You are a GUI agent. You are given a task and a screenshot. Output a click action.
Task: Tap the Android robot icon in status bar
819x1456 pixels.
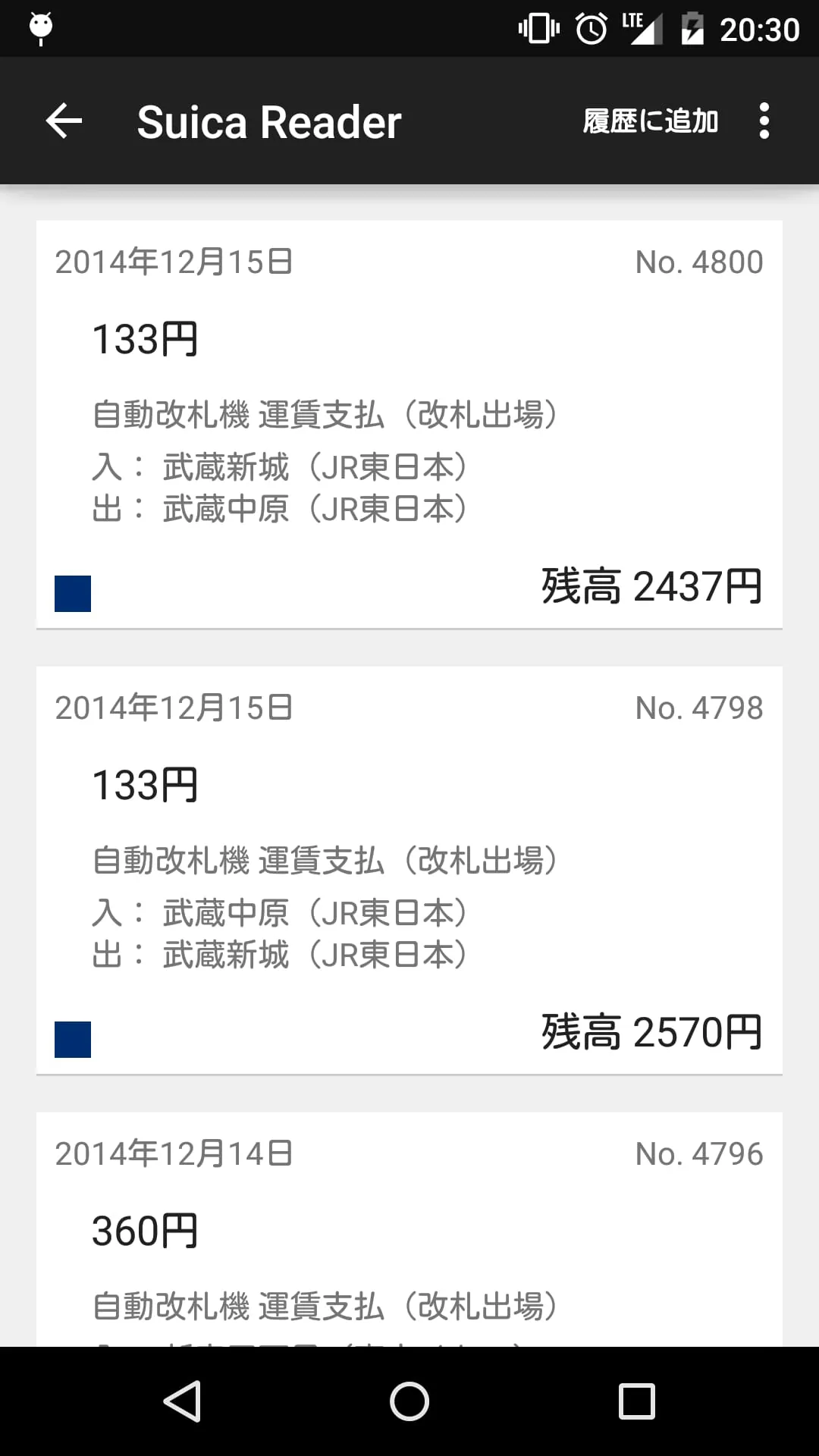(39, 27)
